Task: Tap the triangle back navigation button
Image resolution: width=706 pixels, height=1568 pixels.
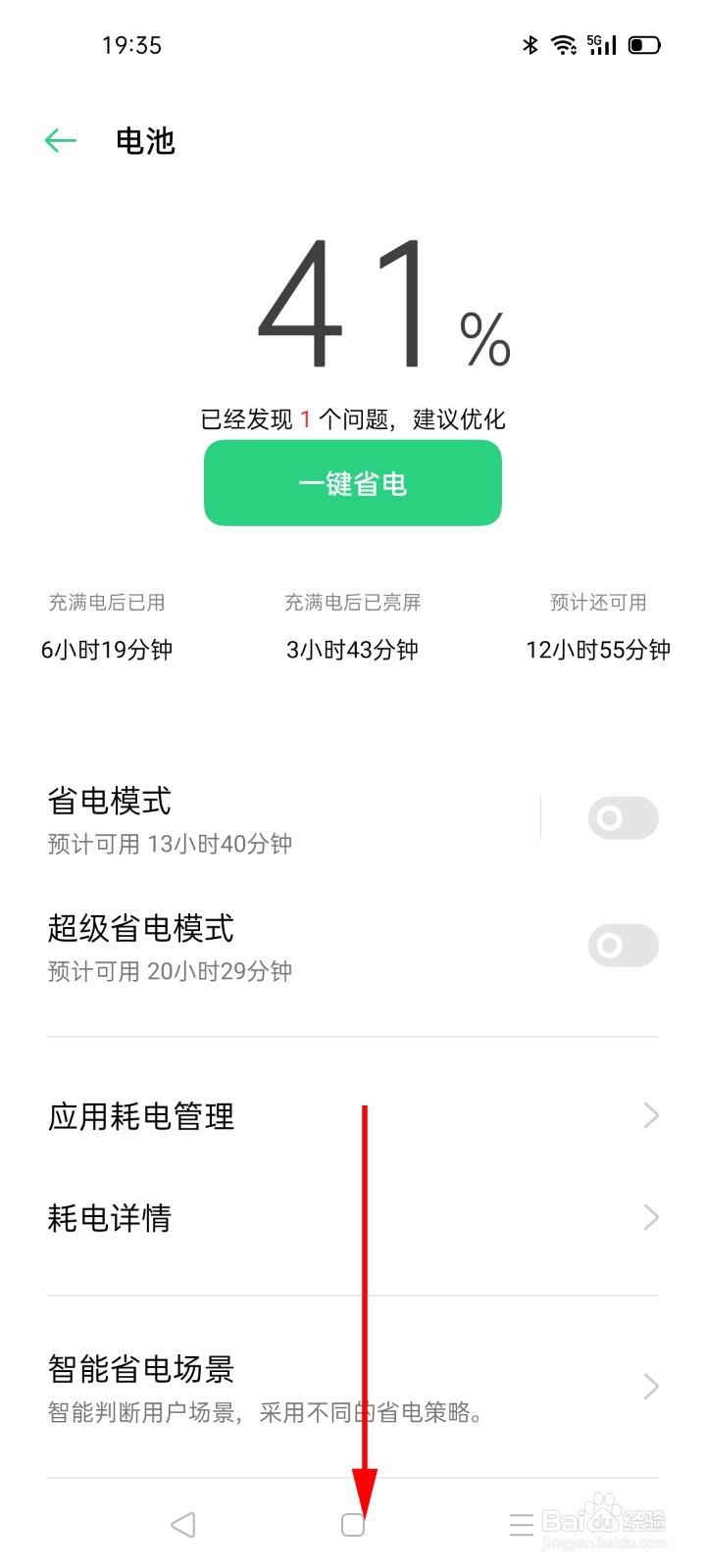Action: tap(183, 1524)
